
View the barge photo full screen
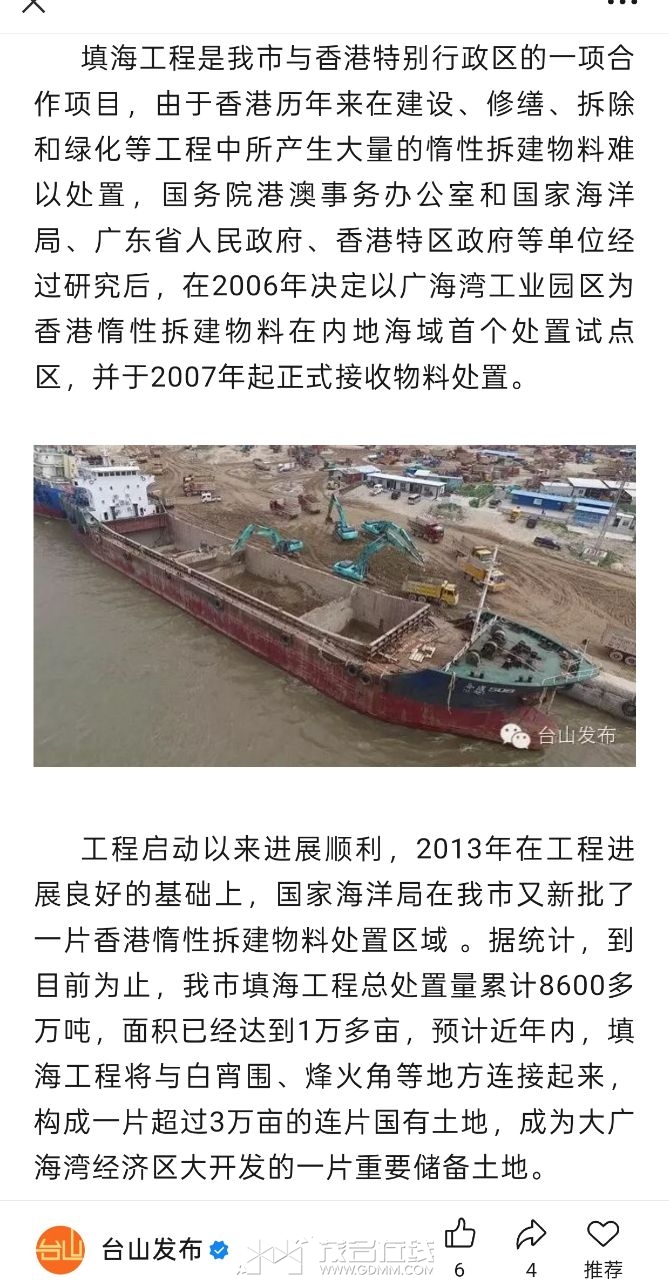[x=334, y=606]
